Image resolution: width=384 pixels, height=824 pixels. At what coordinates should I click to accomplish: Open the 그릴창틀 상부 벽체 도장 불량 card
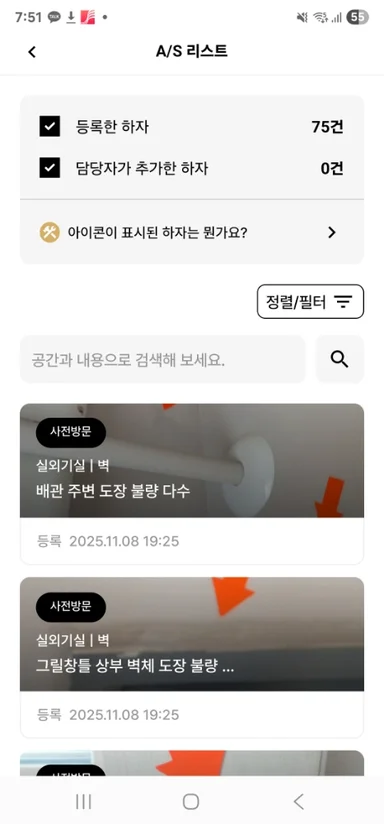[192, 657]
